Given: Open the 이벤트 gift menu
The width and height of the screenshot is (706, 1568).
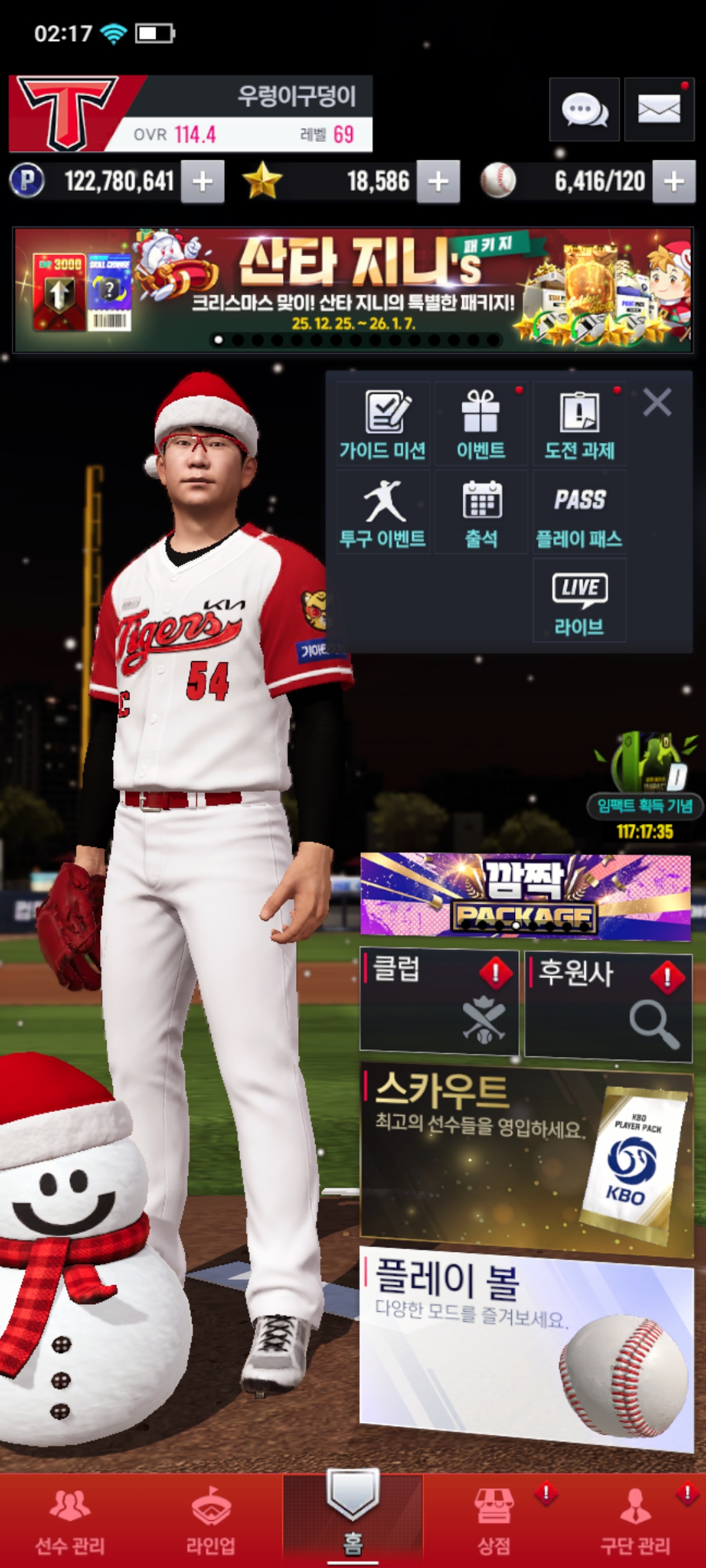Looking at the screenshot, I should coord(481,423).
